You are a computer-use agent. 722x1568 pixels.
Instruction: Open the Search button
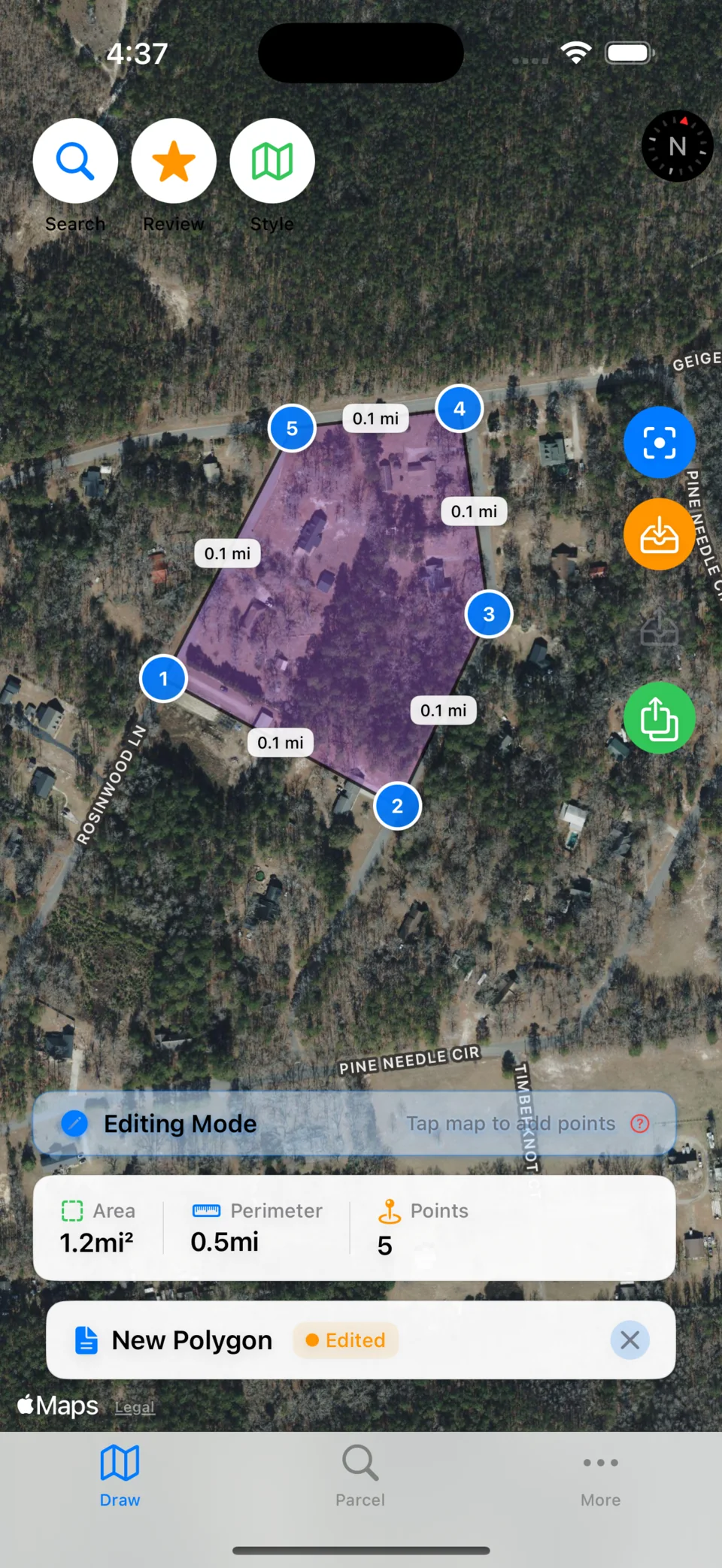[x=75, y=161]
